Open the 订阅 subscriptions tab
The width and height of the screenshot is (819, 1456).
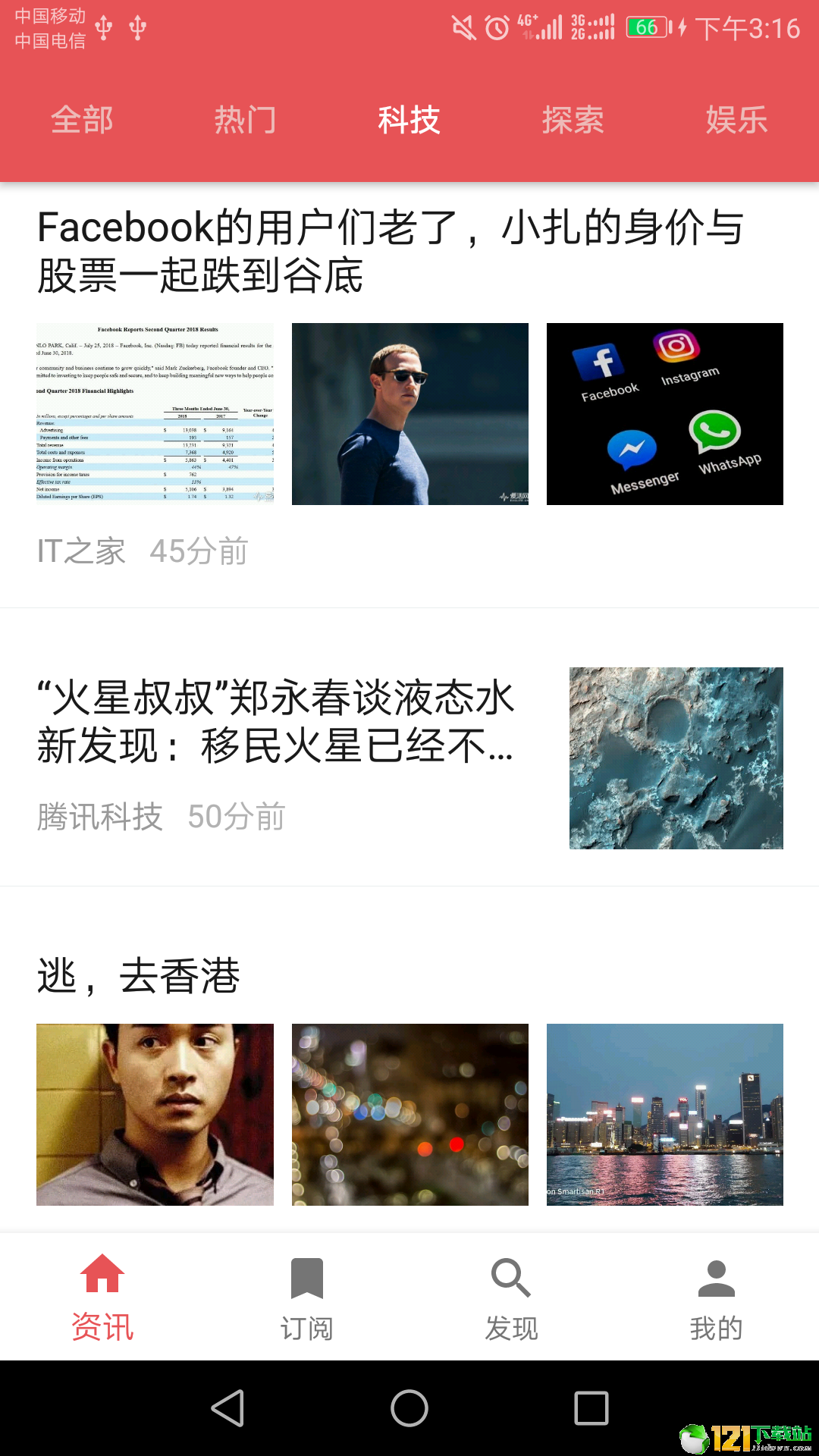tap(307, 1297)
